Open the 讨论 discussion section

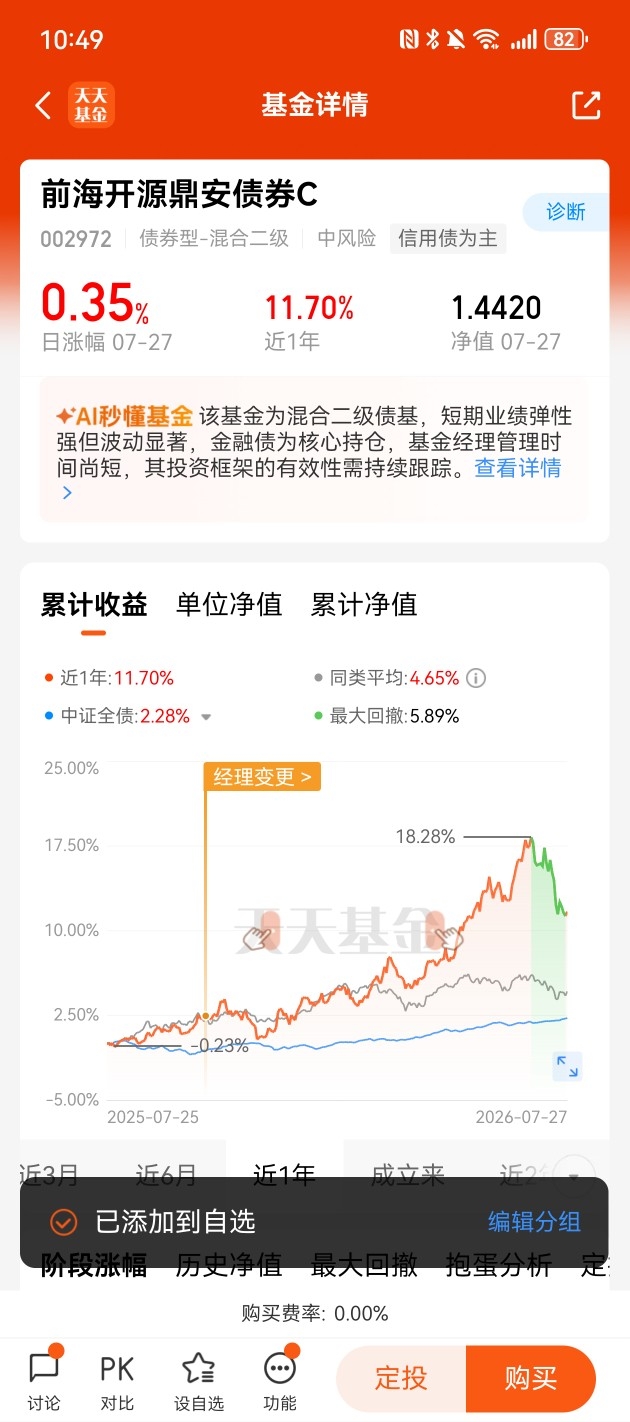(44, 1381)
